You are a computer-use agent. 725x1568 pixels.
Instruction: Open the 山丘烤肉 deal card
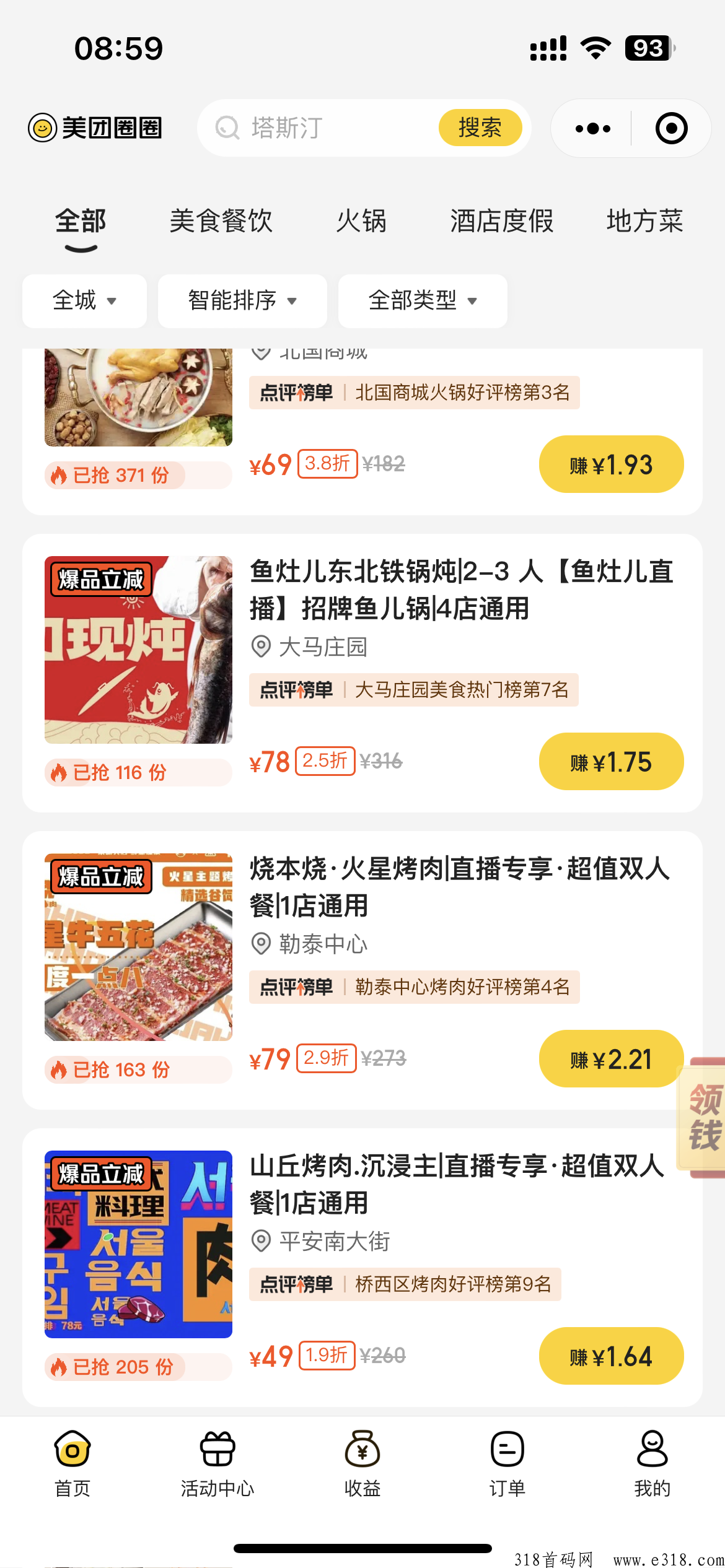pyautogui.click(x=362, y=1268)
